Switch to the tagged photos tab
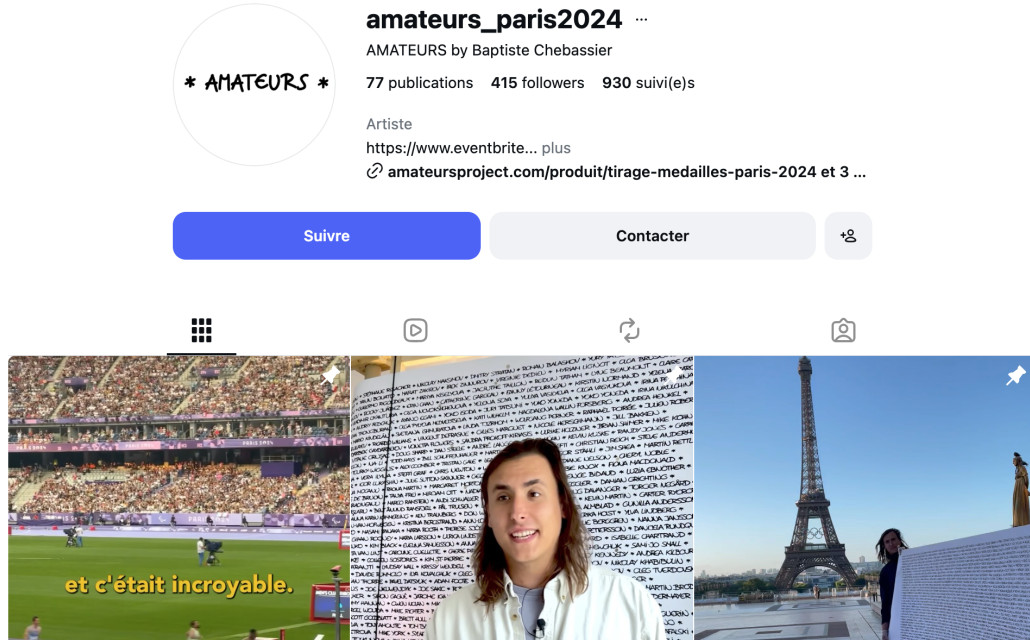The width and height of the screenshot is (1030, 640). [843, 330]
